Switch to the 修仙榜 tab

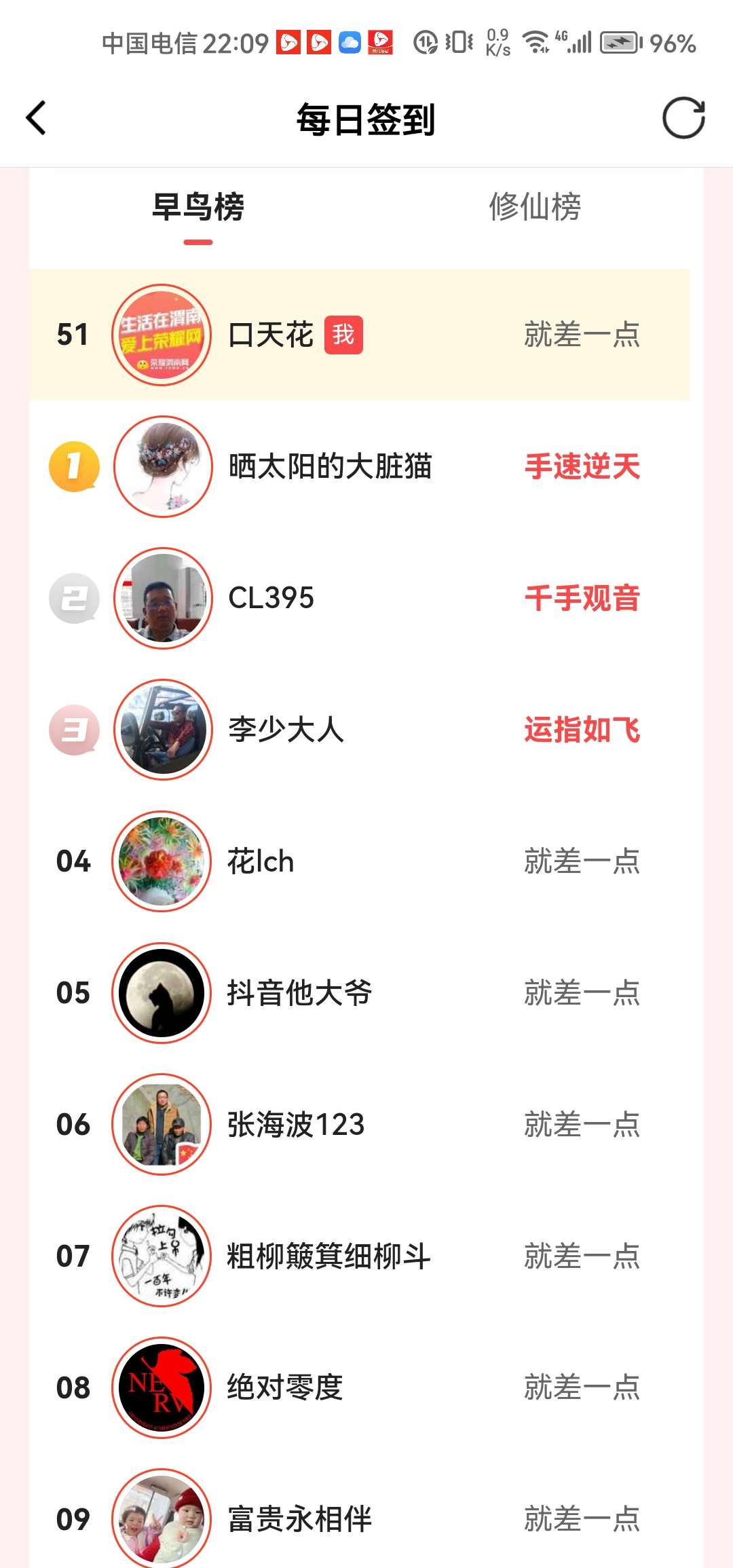[535, 207]
